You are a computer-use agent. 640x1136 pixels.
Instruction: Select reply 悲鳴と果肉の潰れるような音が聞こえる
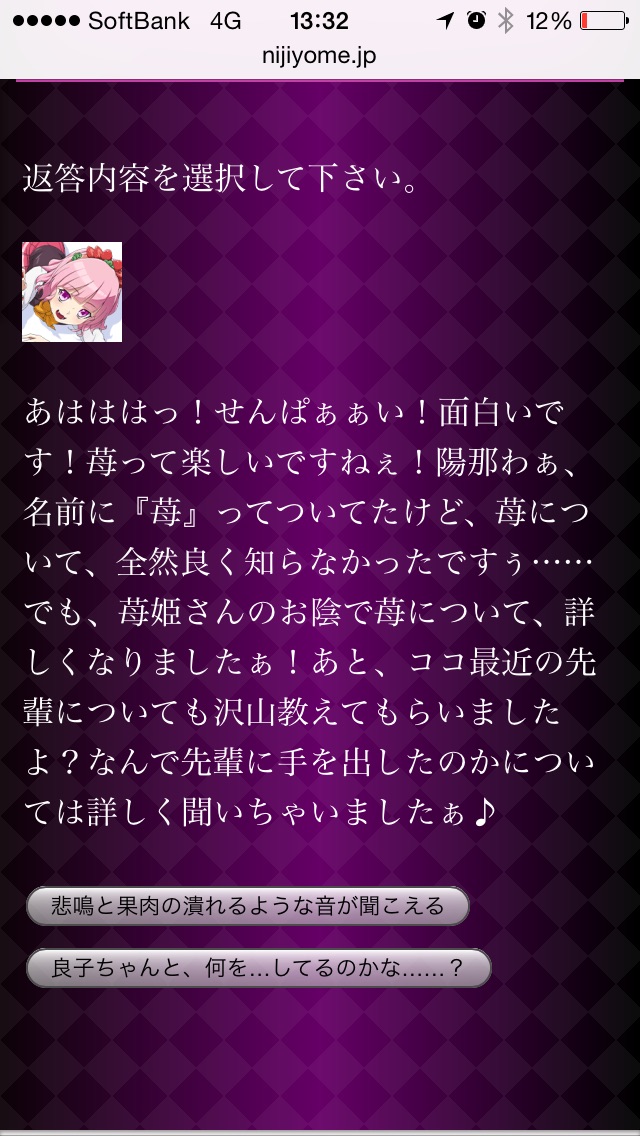coord(248,906)
